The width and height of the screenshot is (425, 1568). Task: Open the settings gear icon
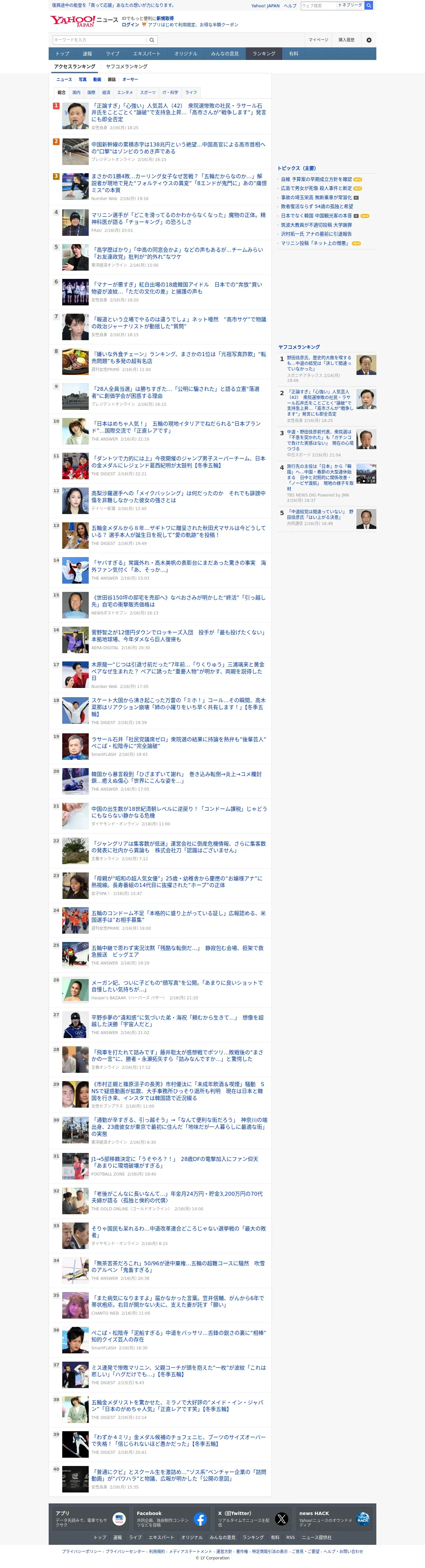coord(368,40)
